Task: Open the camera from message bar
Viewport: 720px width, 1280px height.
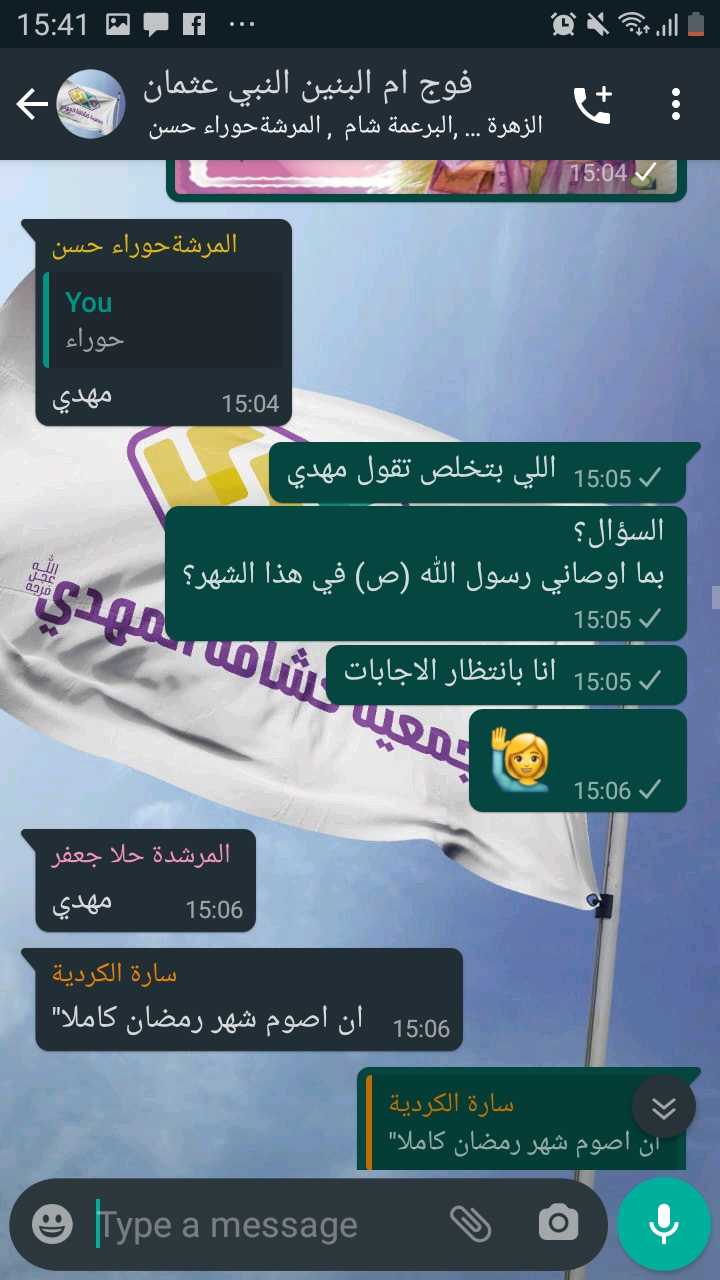Action: coord(558,1222)
